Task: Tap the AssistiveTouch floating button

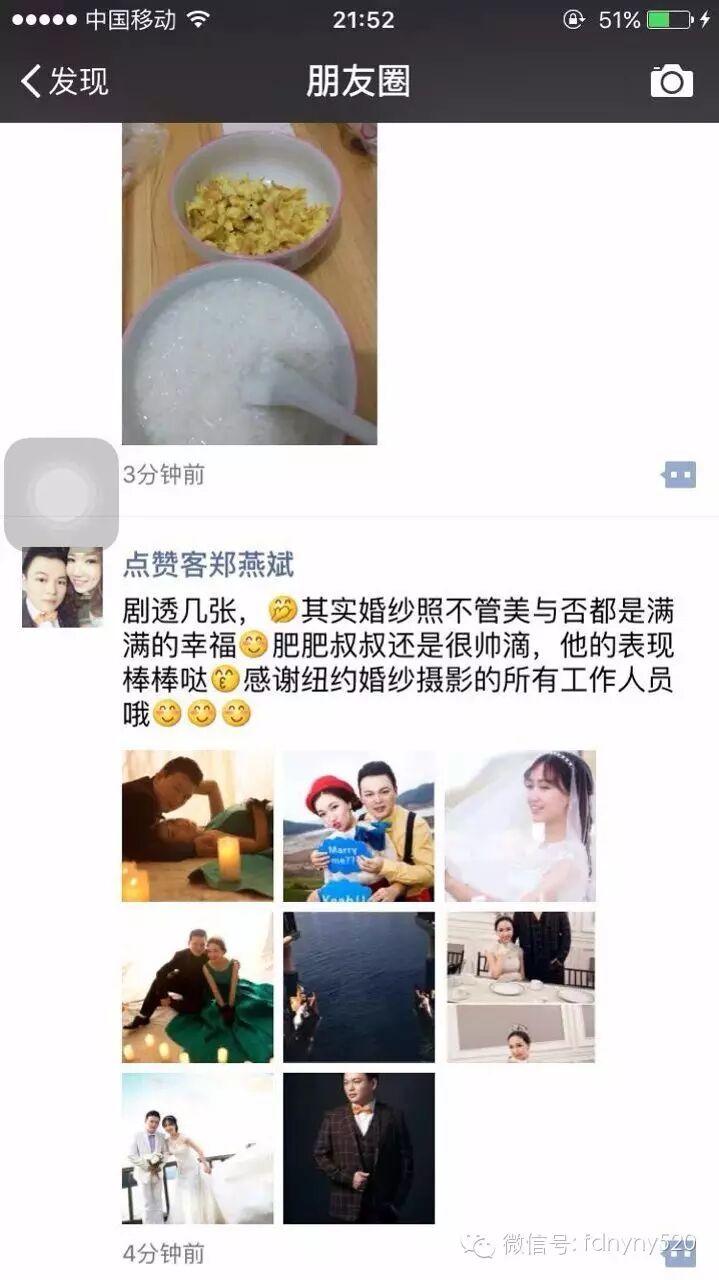Action: coord(61,494)
